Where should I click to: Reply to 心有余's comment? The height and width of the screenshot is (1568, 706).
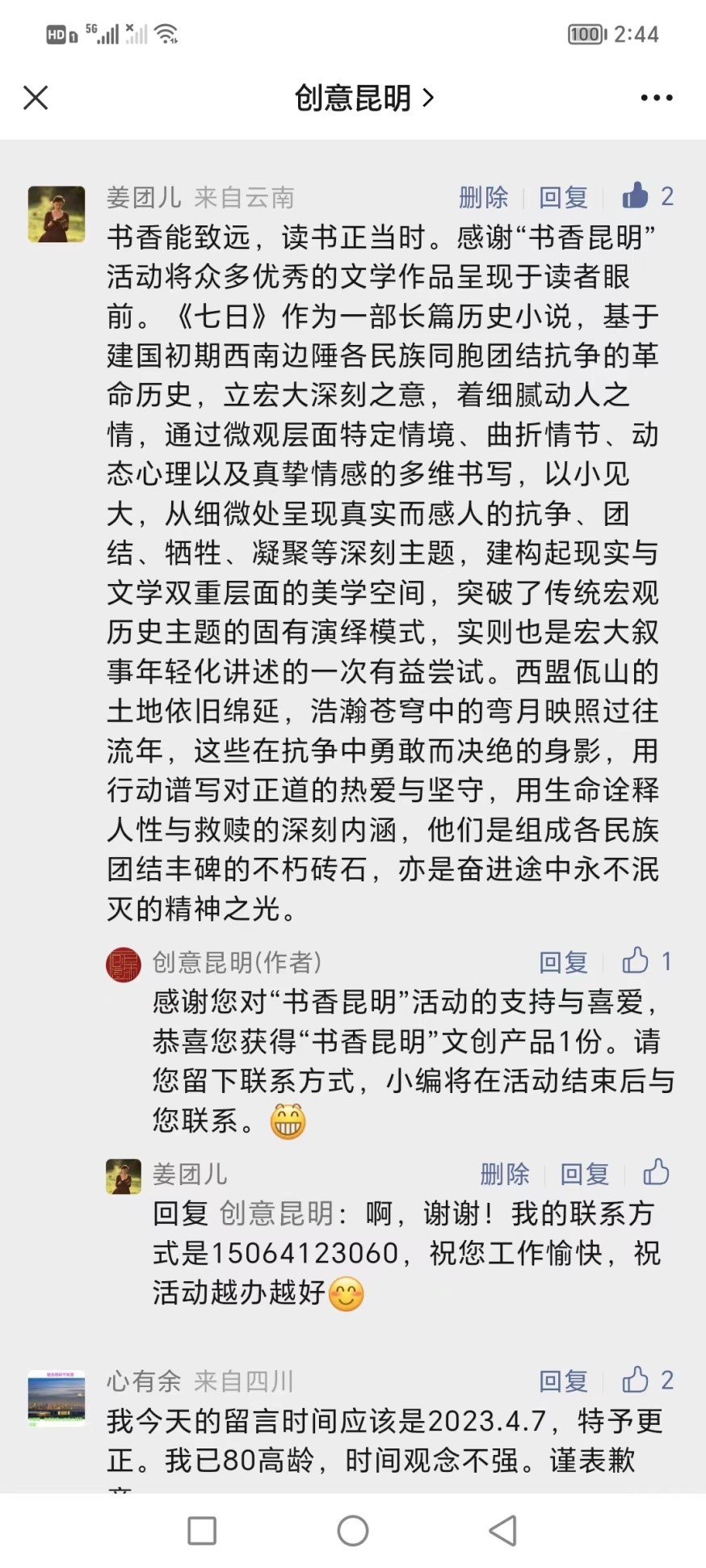563,1381
